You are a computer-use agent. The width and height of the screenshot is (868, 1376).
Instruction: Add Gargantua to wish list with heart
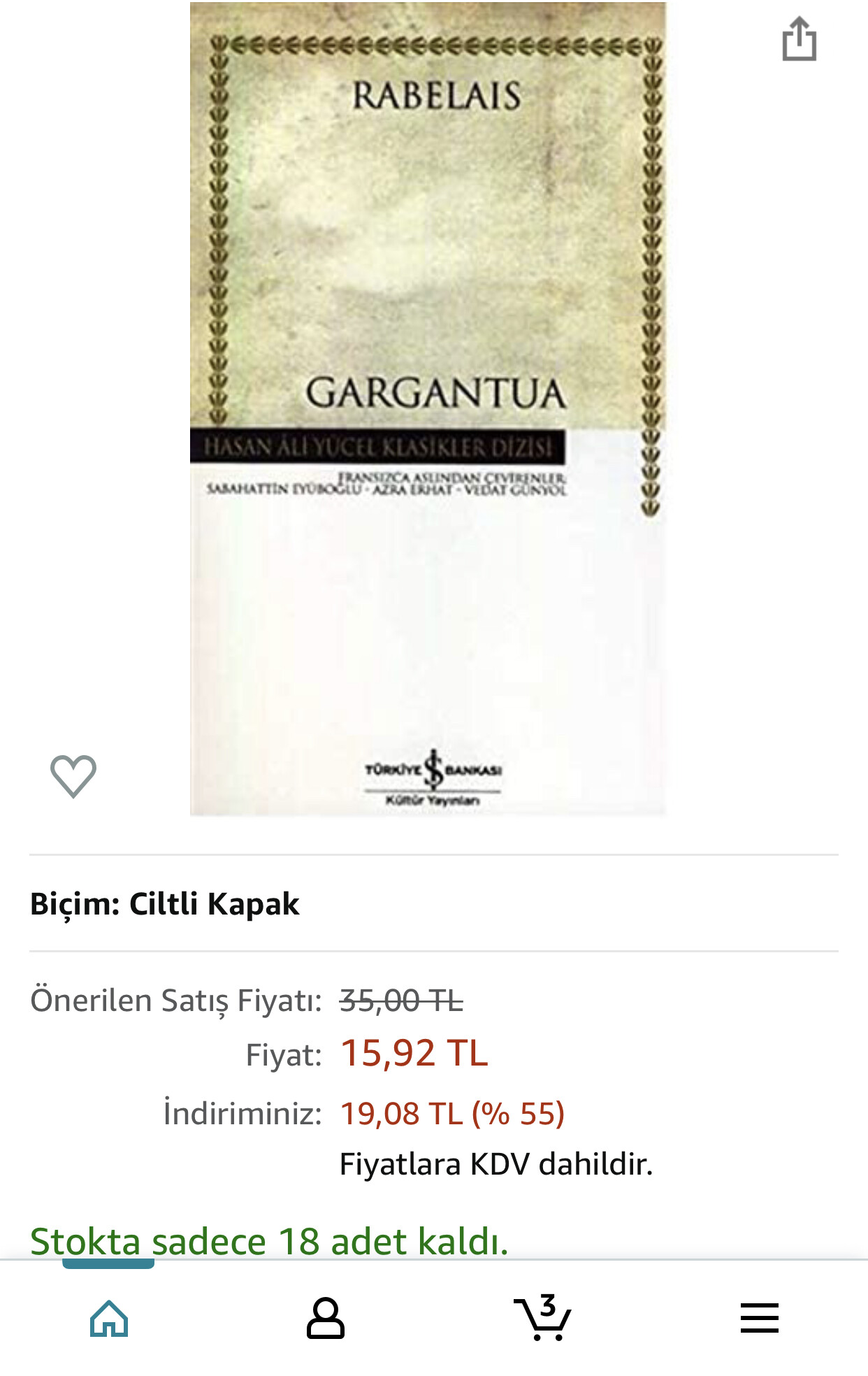point(73,776)
